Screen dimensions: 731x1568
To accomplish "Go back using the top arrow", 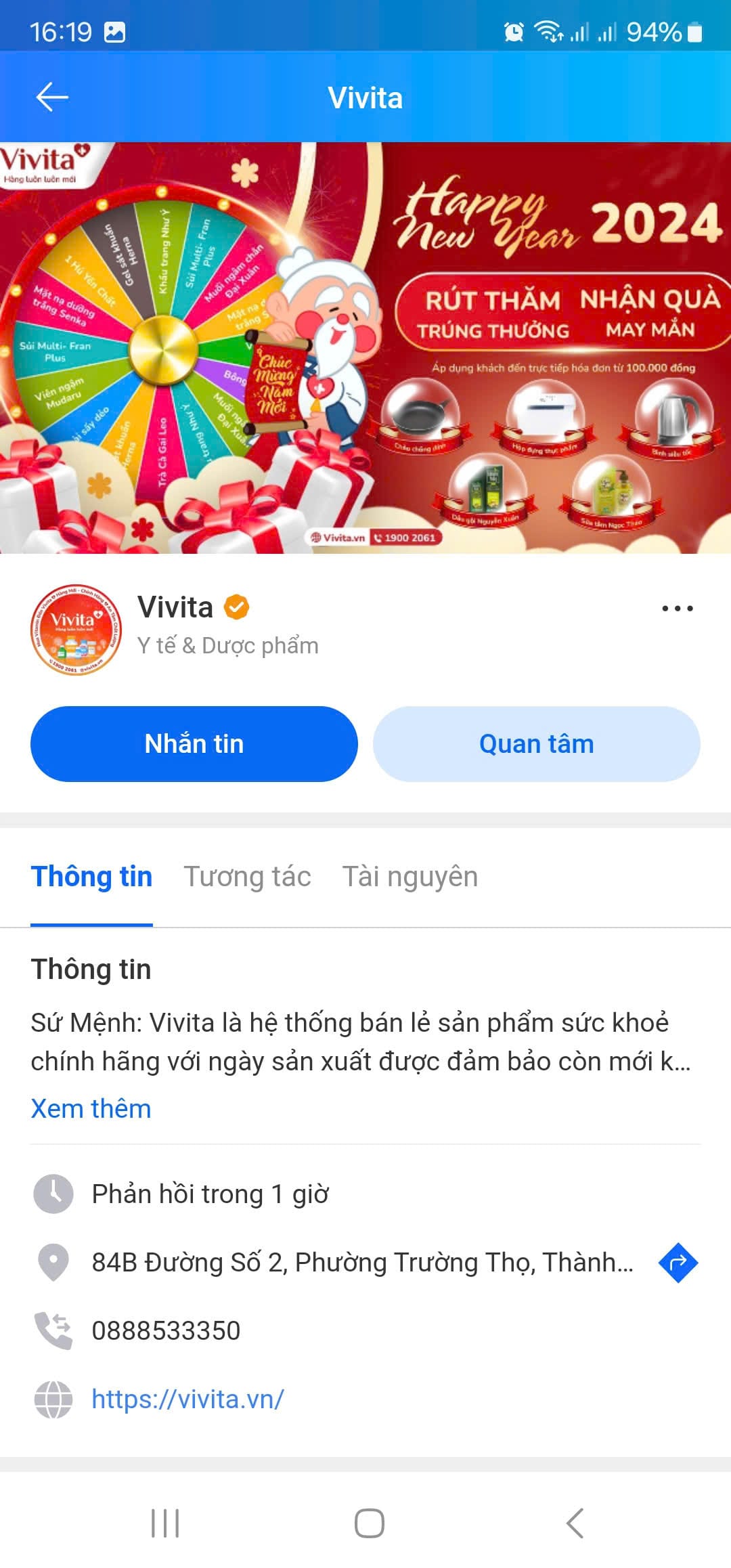I will coord(51,97).
